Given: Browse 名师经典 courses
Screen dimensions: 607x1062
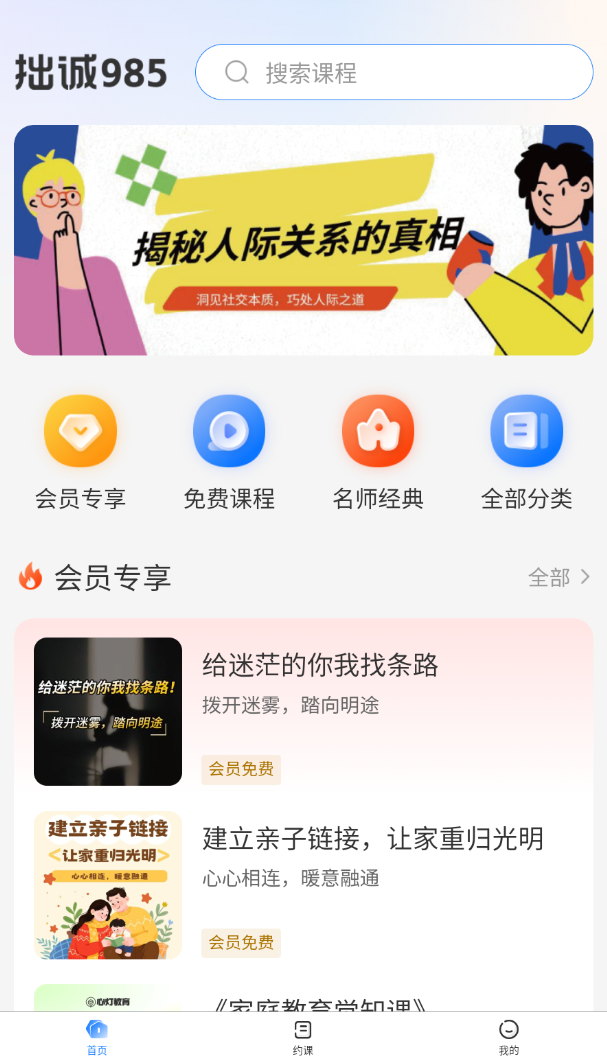Looking at the screenshot, I should pyautogui.click(x=378, y=432).
